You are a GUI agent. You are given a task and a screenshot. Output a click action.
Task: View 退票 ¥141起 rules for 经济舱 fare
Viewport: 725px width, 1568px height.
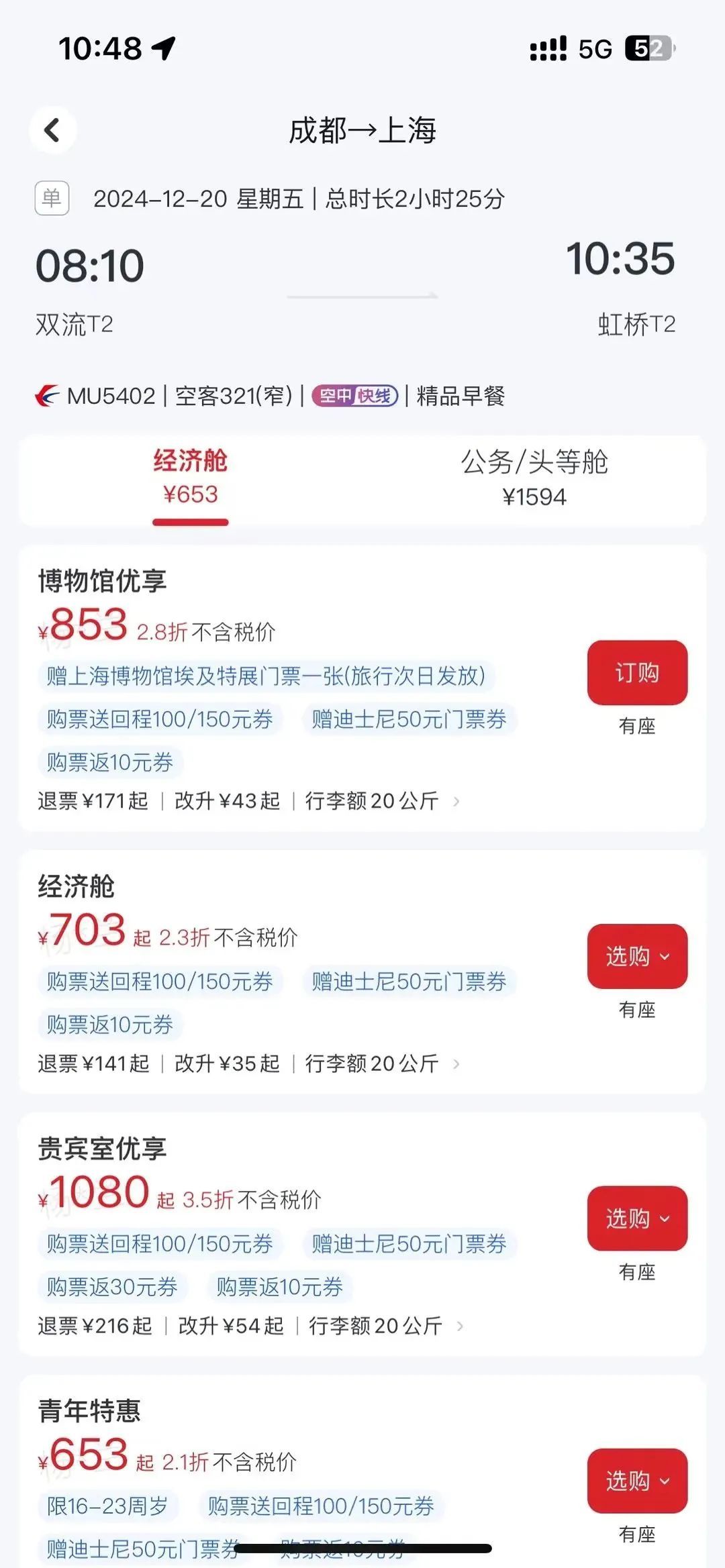(x=93, y=1063)
